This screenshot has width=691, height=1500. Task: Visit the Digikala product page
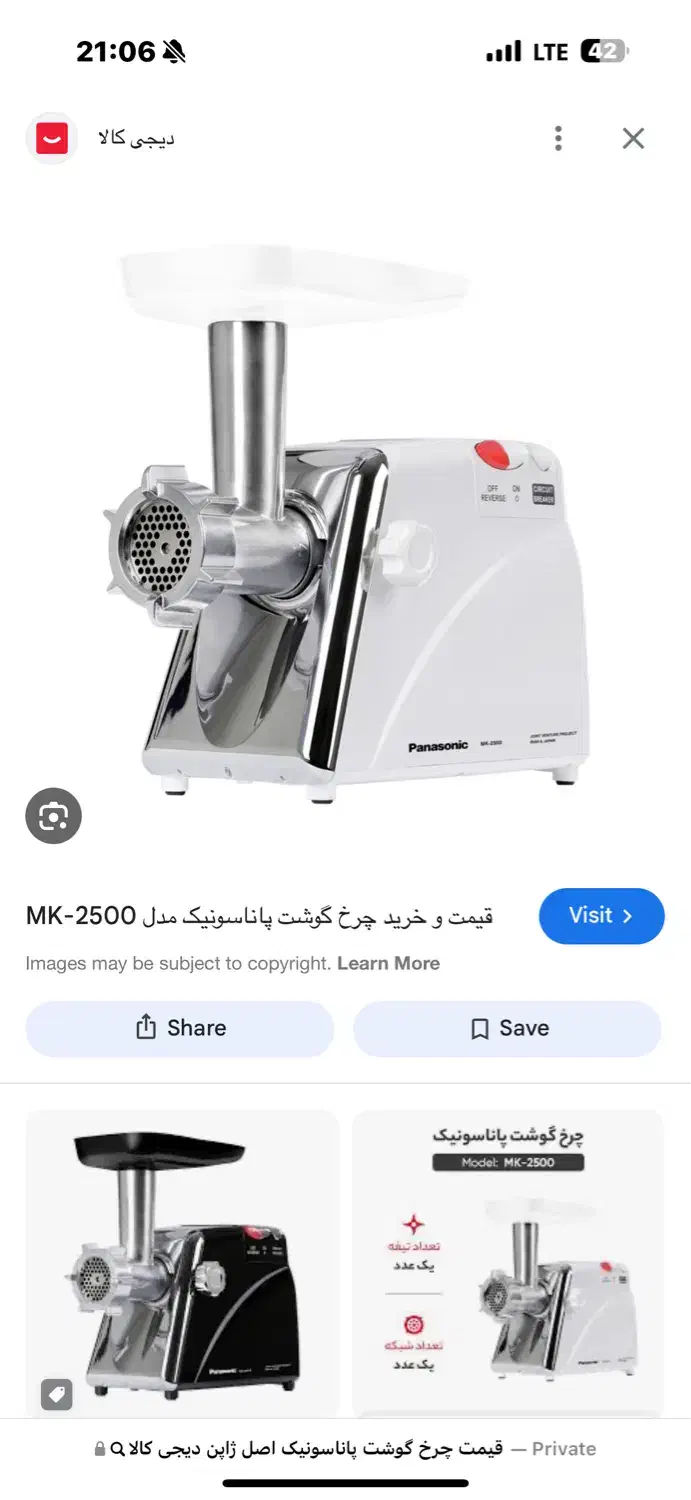pos(601,916)
